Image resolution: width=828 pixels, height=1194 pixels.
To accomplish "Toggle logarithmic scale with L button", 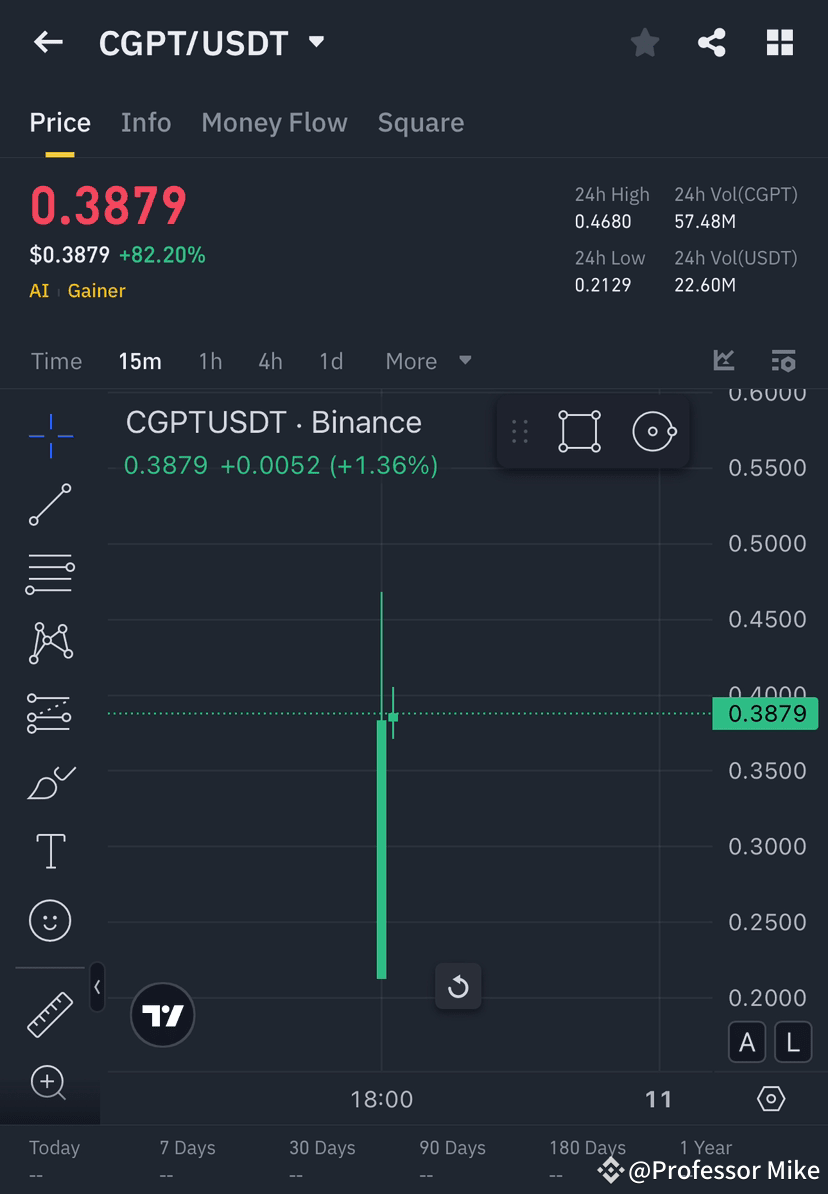I will coord(792,1042).
